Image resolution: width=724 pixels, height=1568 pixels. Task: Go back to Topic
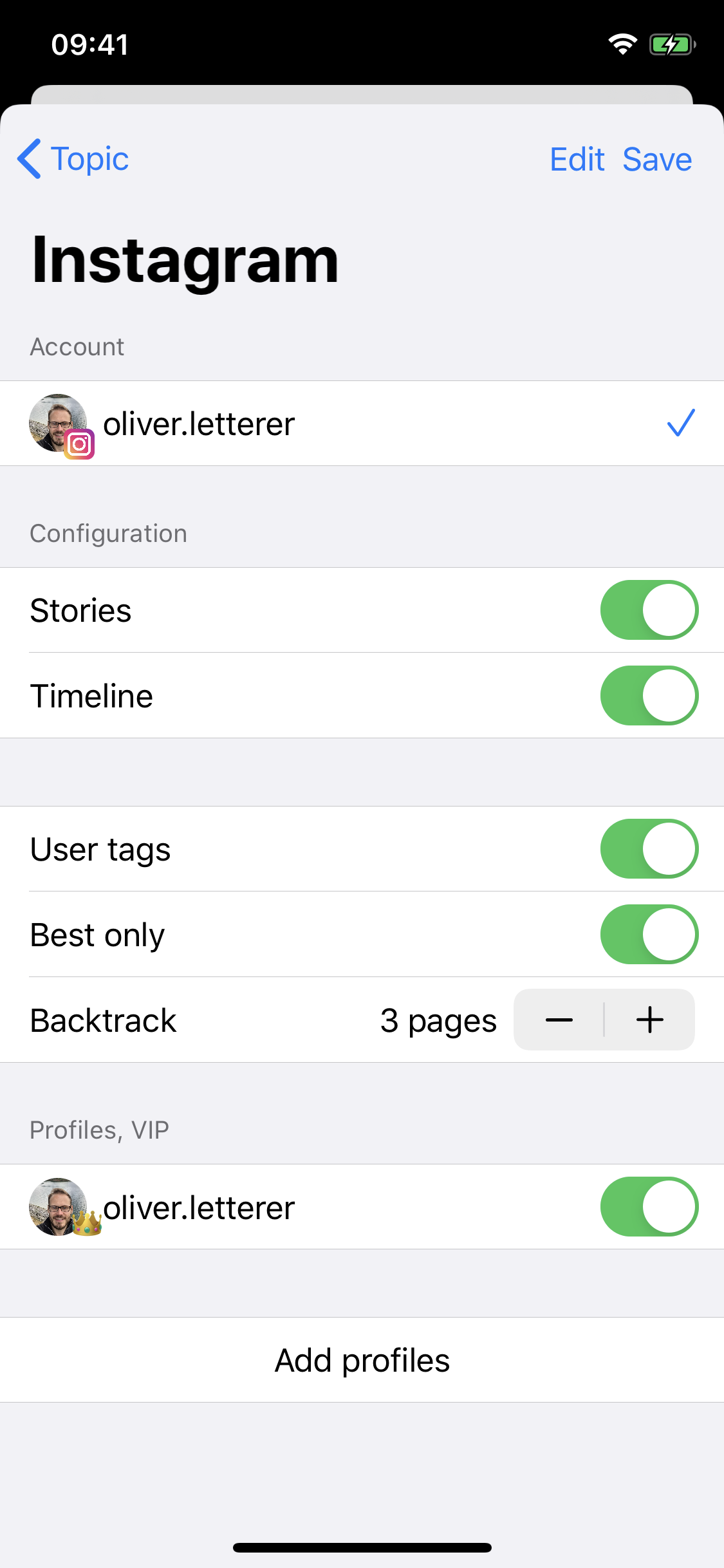[73, 159]
